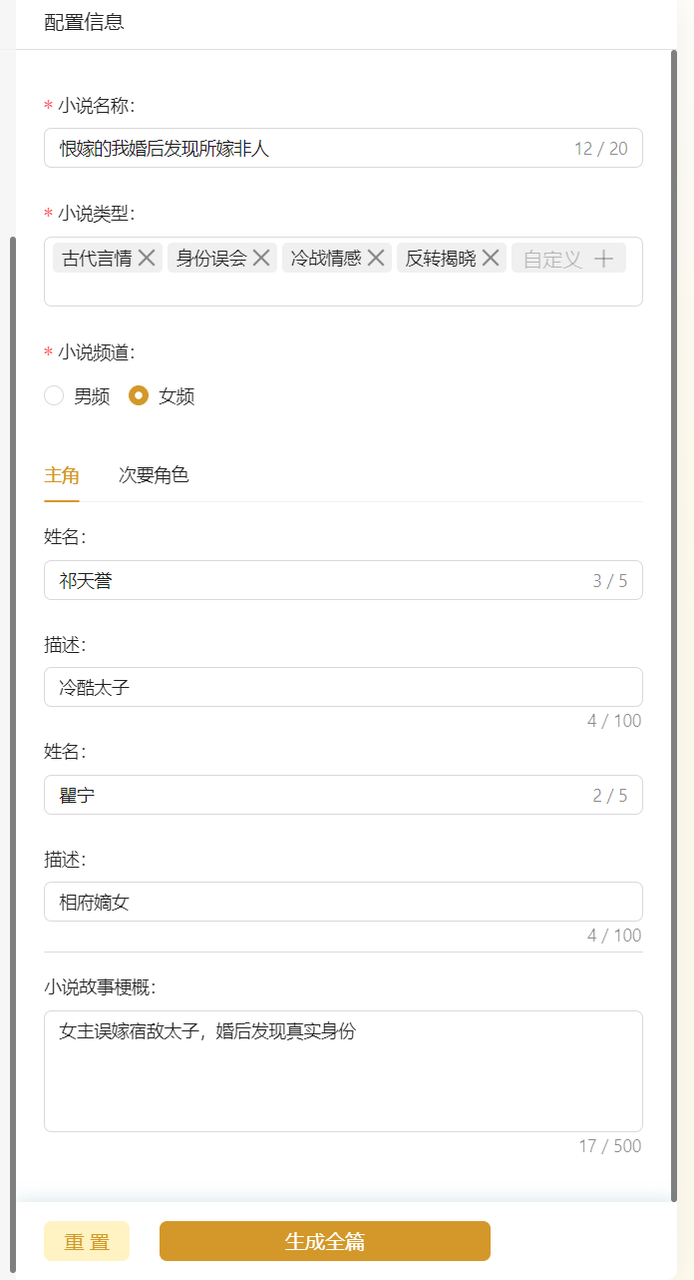This screenshot has width=694, height=1280.
Task: Select the 女频 channel option
Action: click(162, 396)
